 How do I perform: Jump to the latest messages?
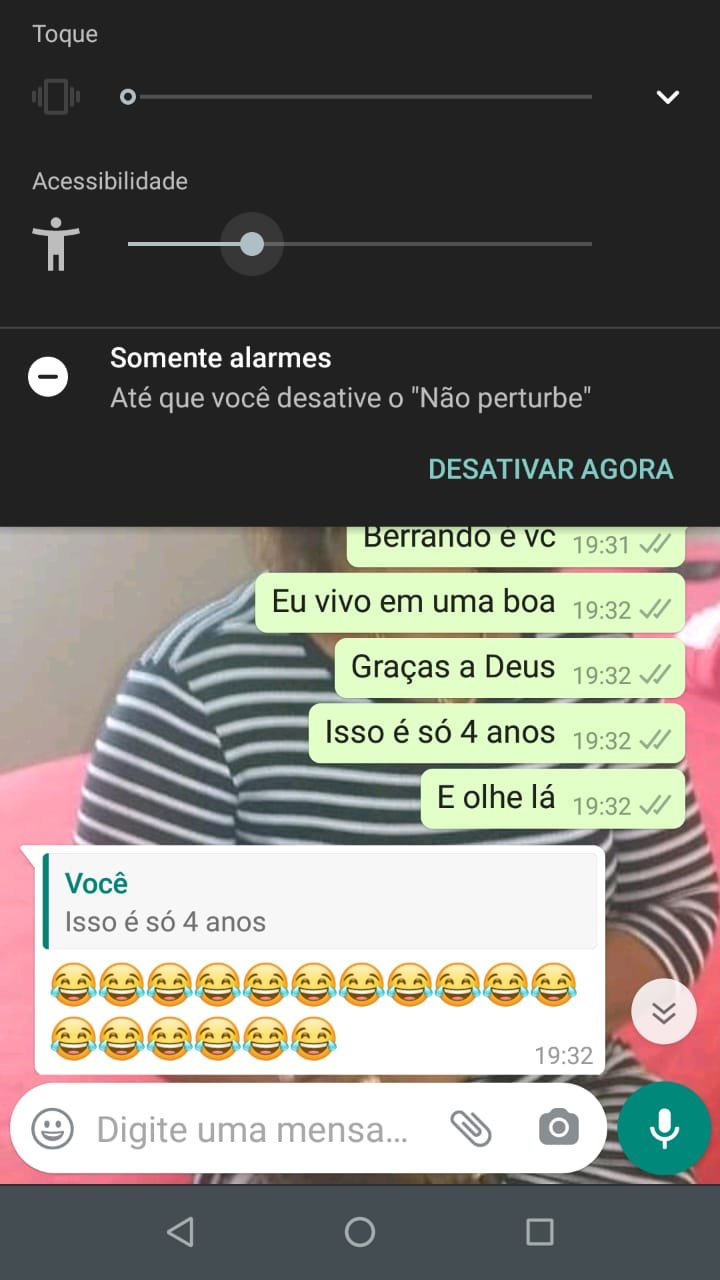(x=663, y=1012)
